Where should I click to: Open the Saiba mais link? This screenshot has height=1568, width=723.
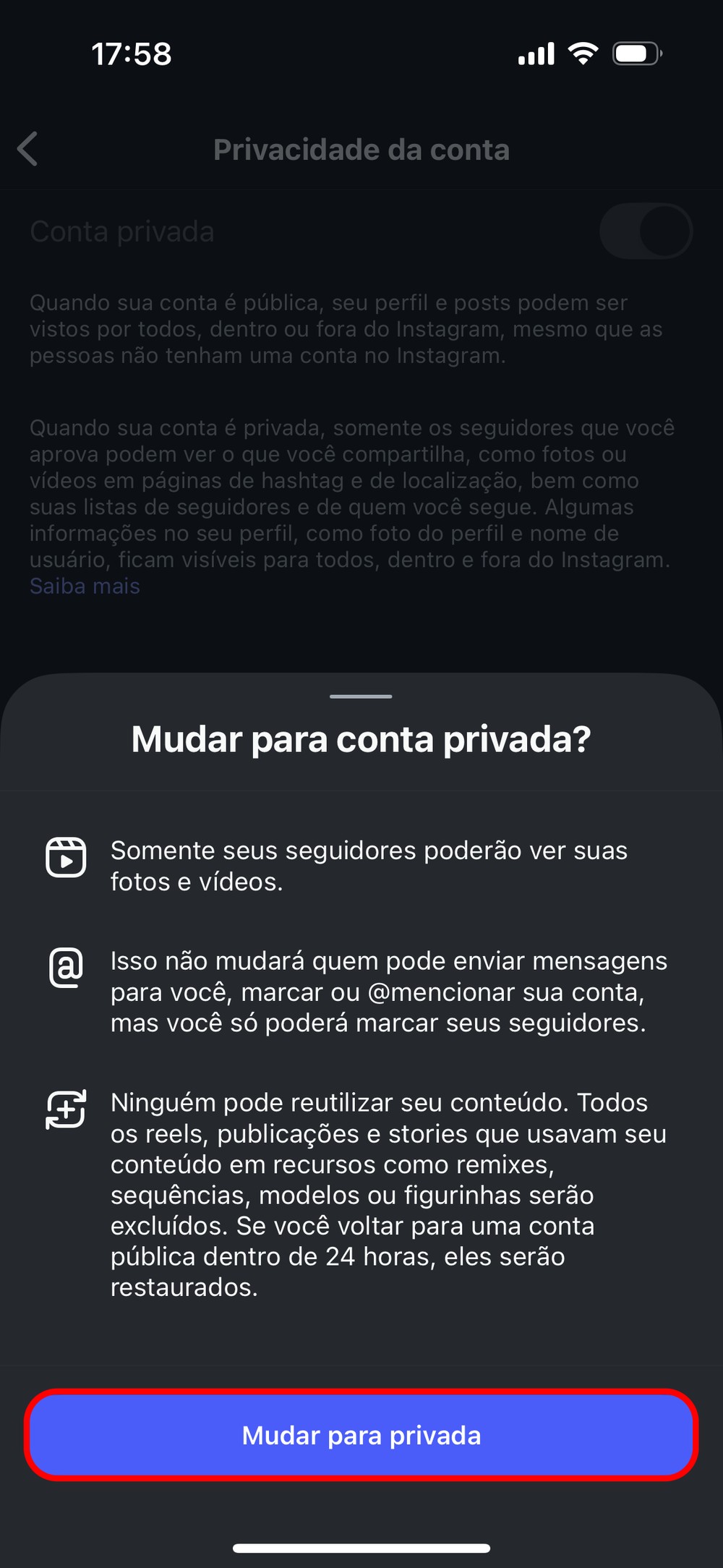click(85, 586)
